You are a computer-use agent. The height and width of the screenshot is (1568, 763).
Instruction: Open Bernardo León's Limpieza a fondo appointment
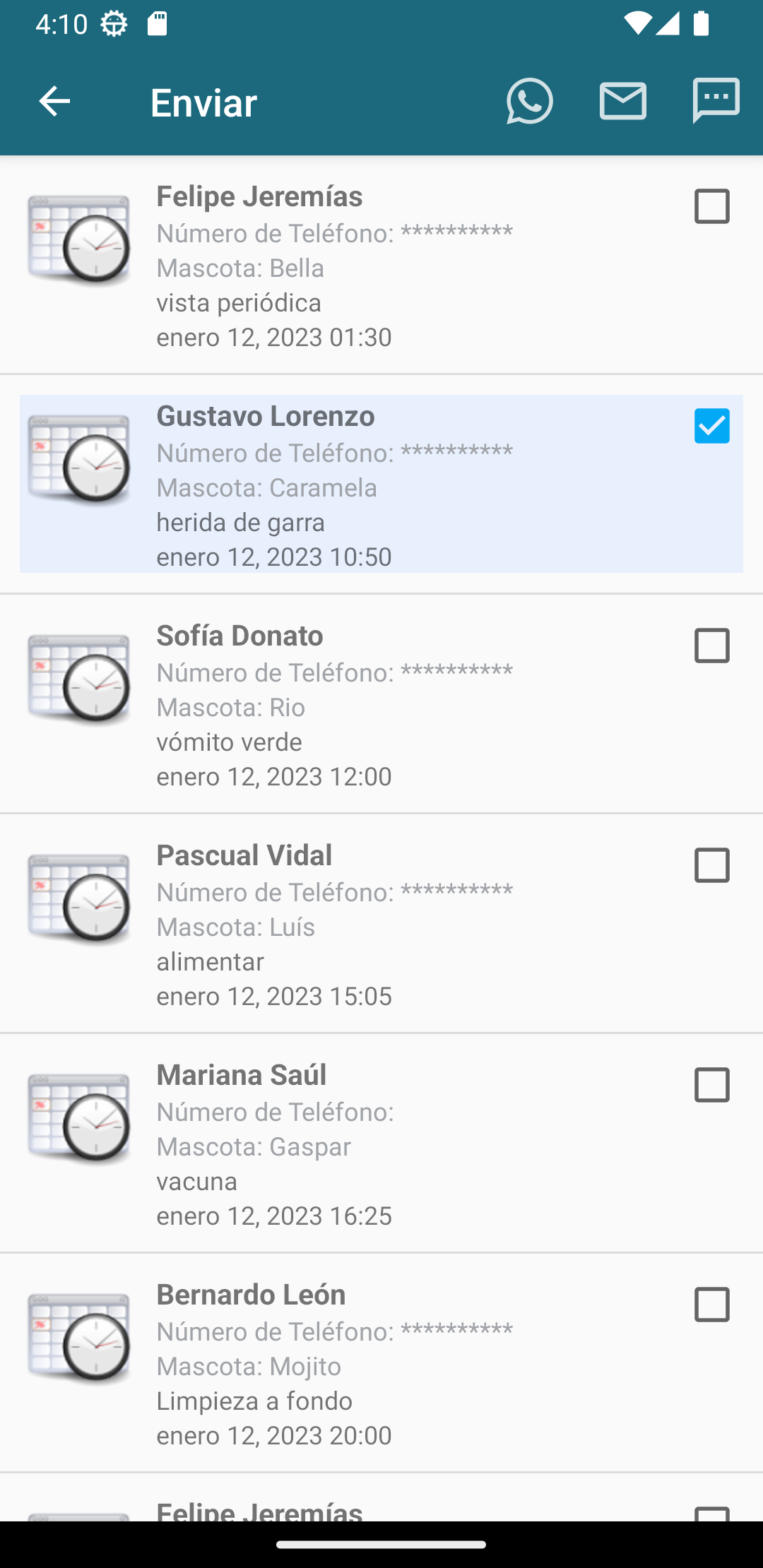click(x=353, y=1365)
